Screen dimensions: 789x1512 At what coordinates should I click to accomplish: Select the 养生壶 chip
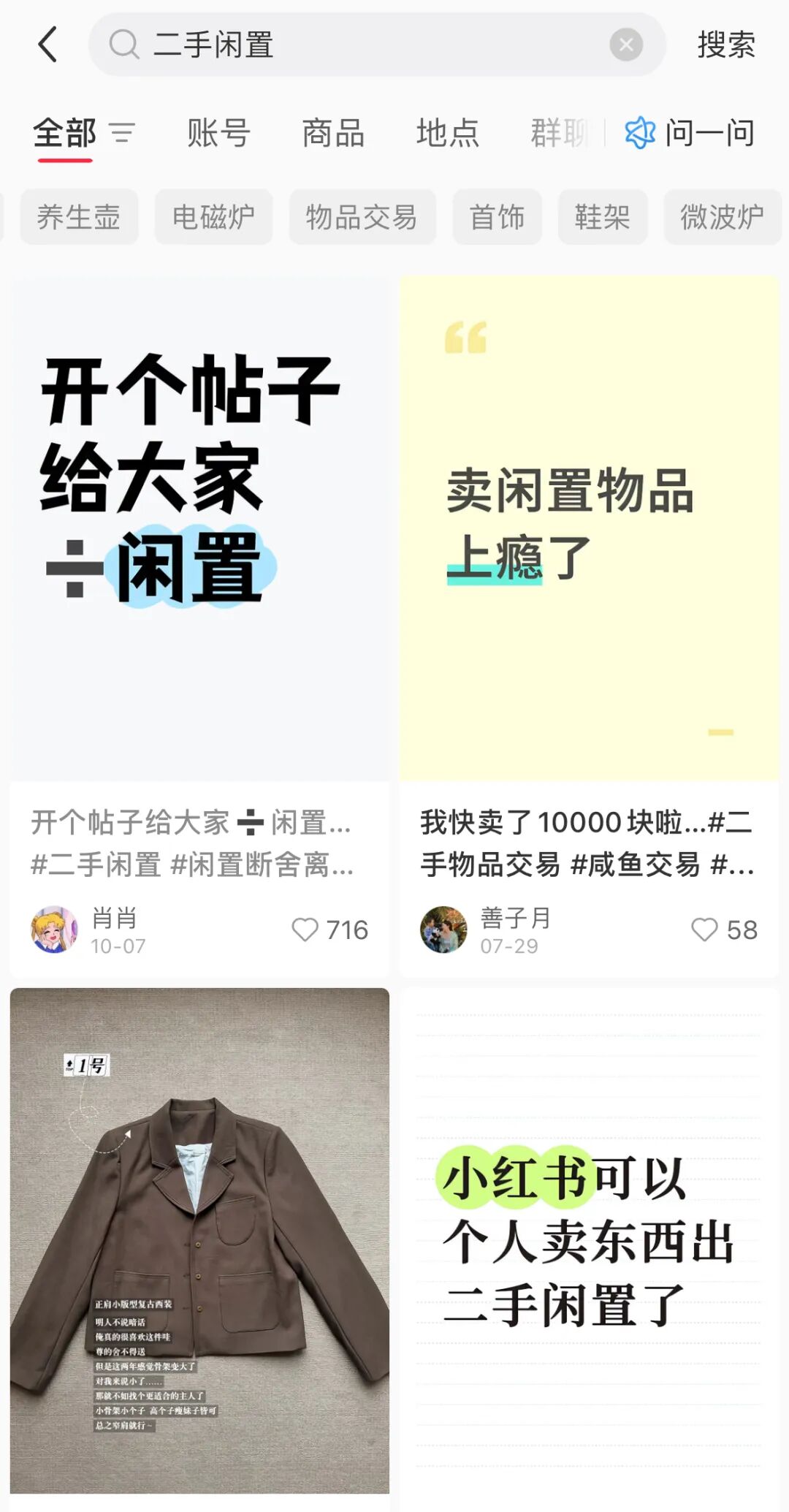click(x=79, y=217)
